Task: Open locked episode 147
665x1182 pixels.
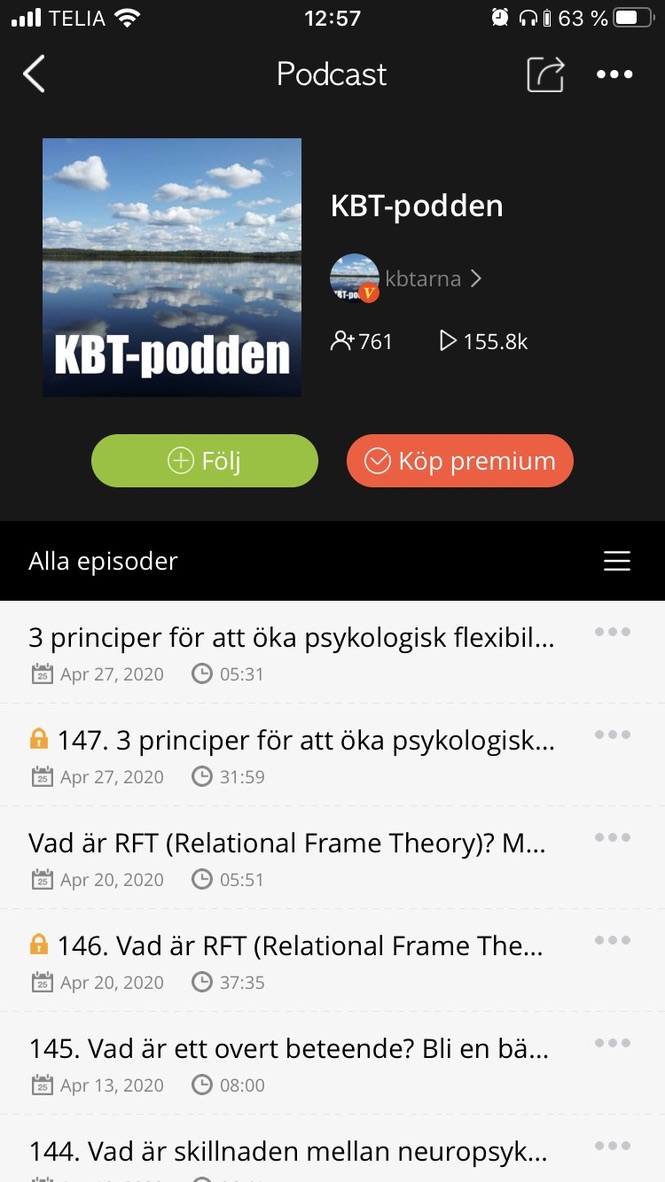Action: 305,741
